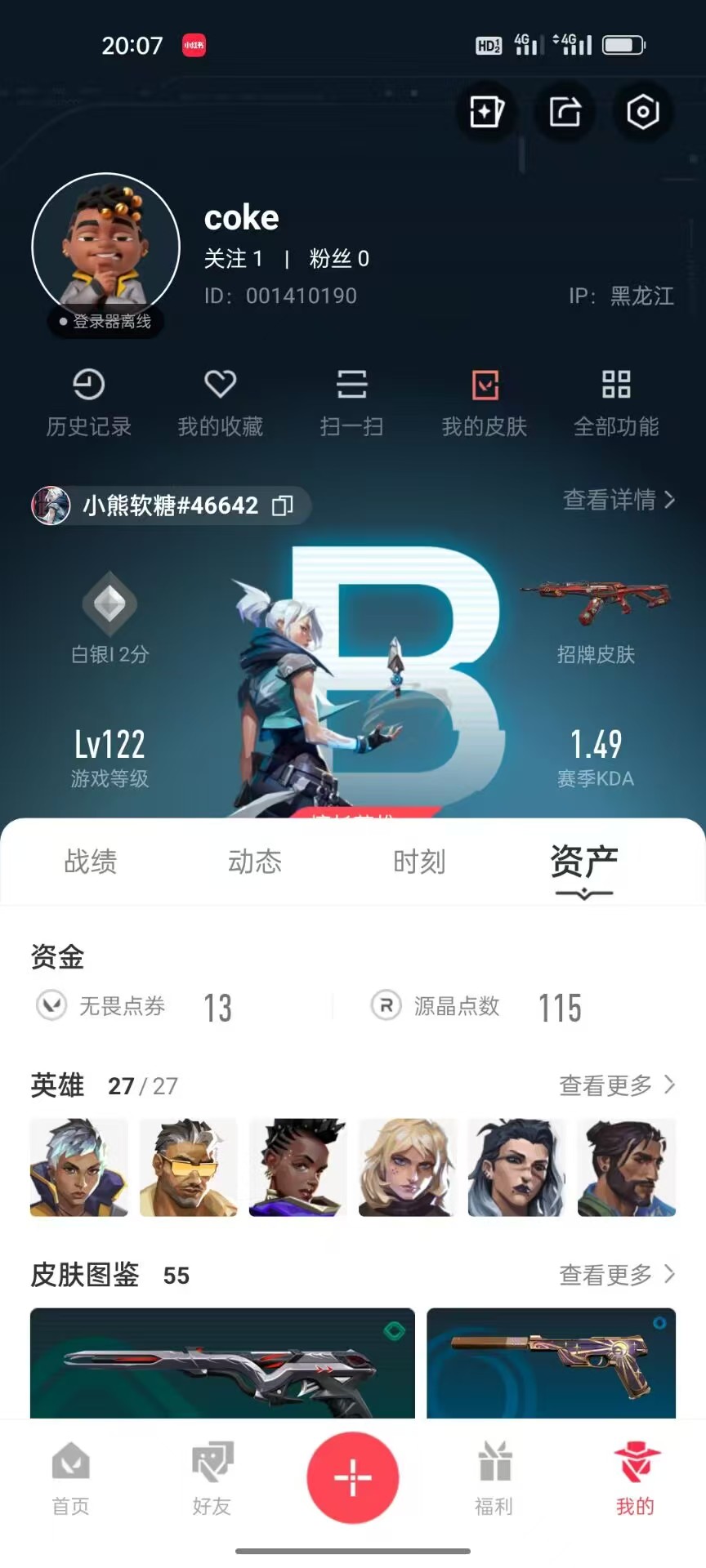Screen dimensions: 706x1568
Task: Switch to the 动态 tab
Action: coord(255,862)
